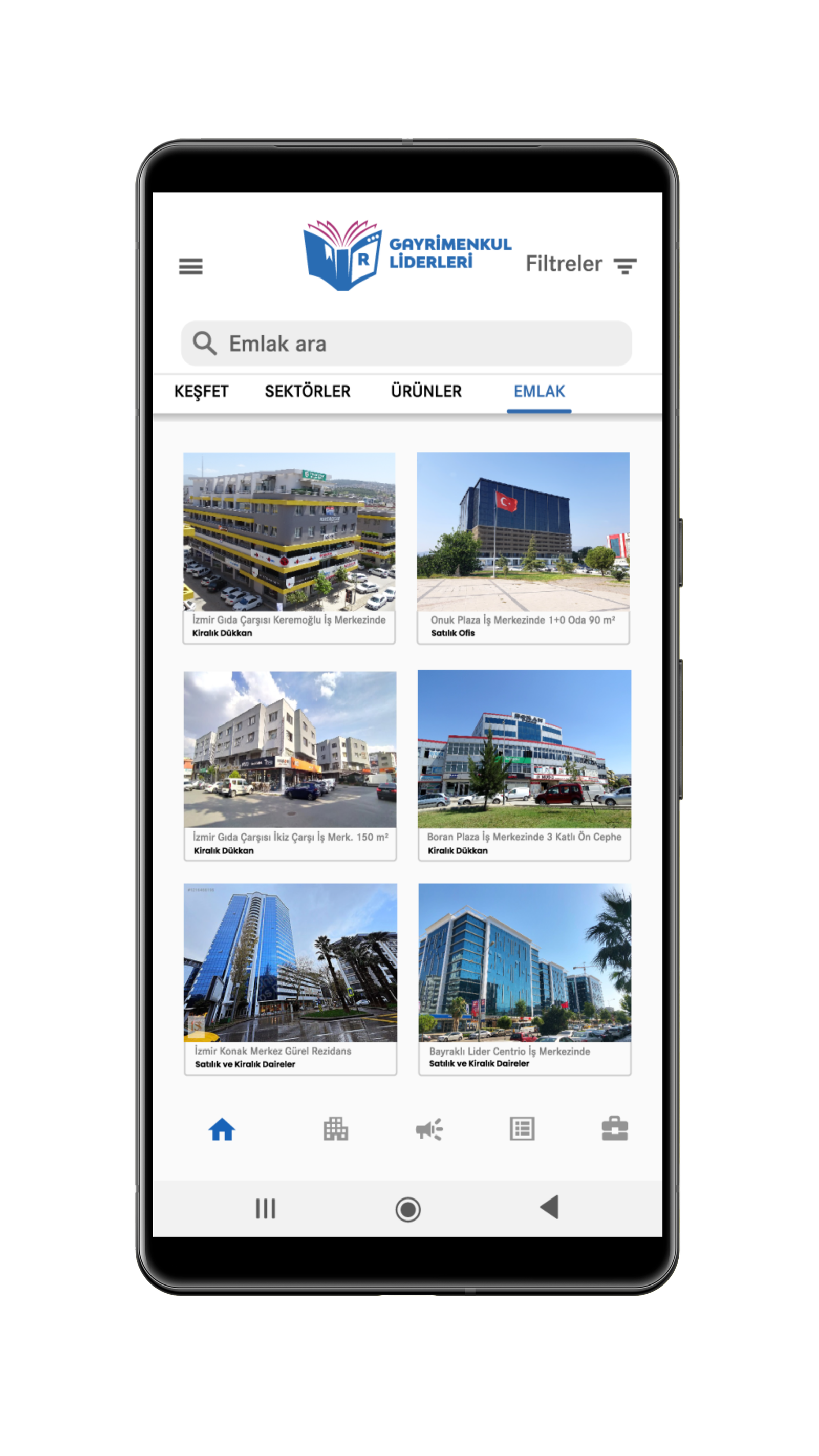Image resolution: width=819 pixels, height=1456 pixels.
Task: Open the megaphone announcements tab
Action: pyautogui.click(x=429, y=1129)
